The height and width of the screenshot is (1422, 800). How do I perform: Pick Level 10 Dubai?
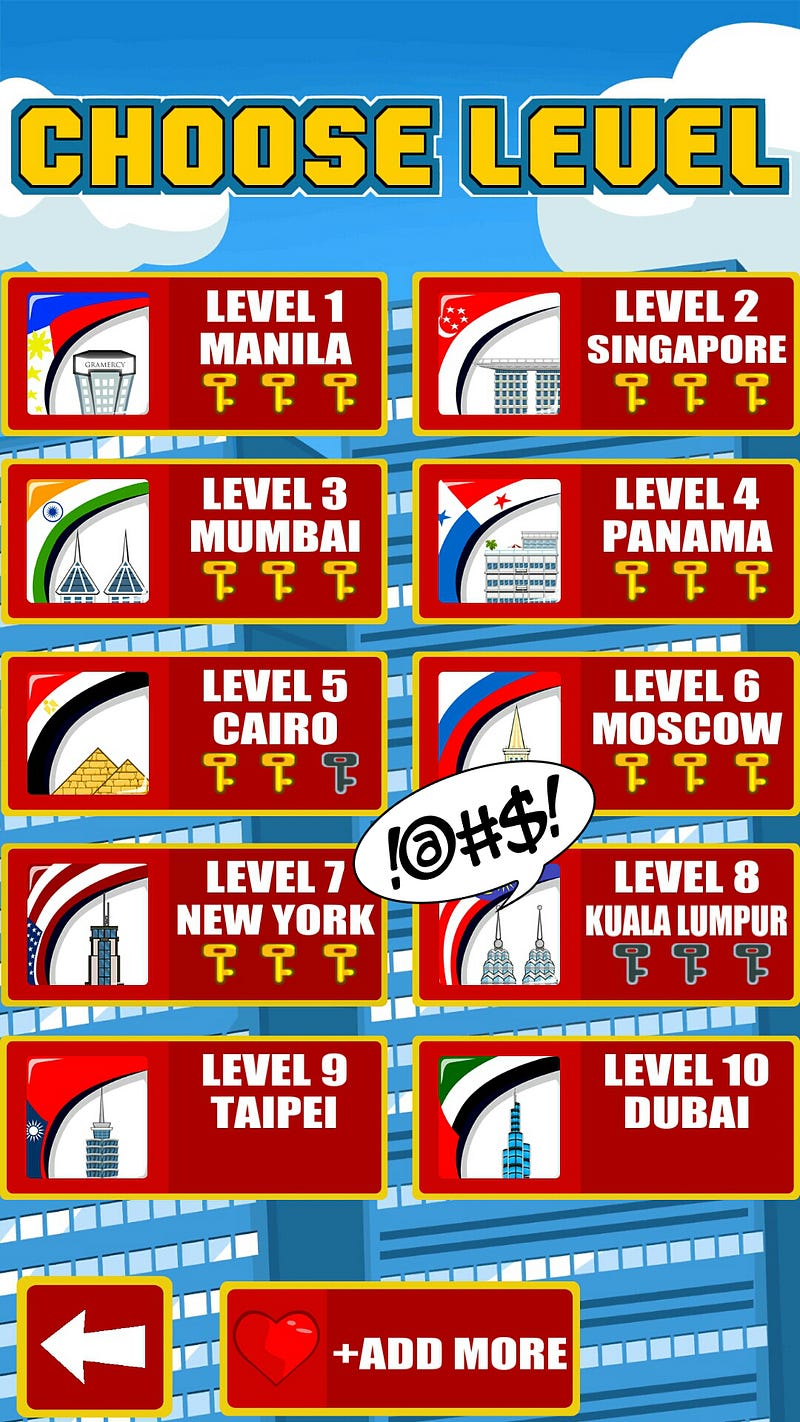coord(606,1117)
